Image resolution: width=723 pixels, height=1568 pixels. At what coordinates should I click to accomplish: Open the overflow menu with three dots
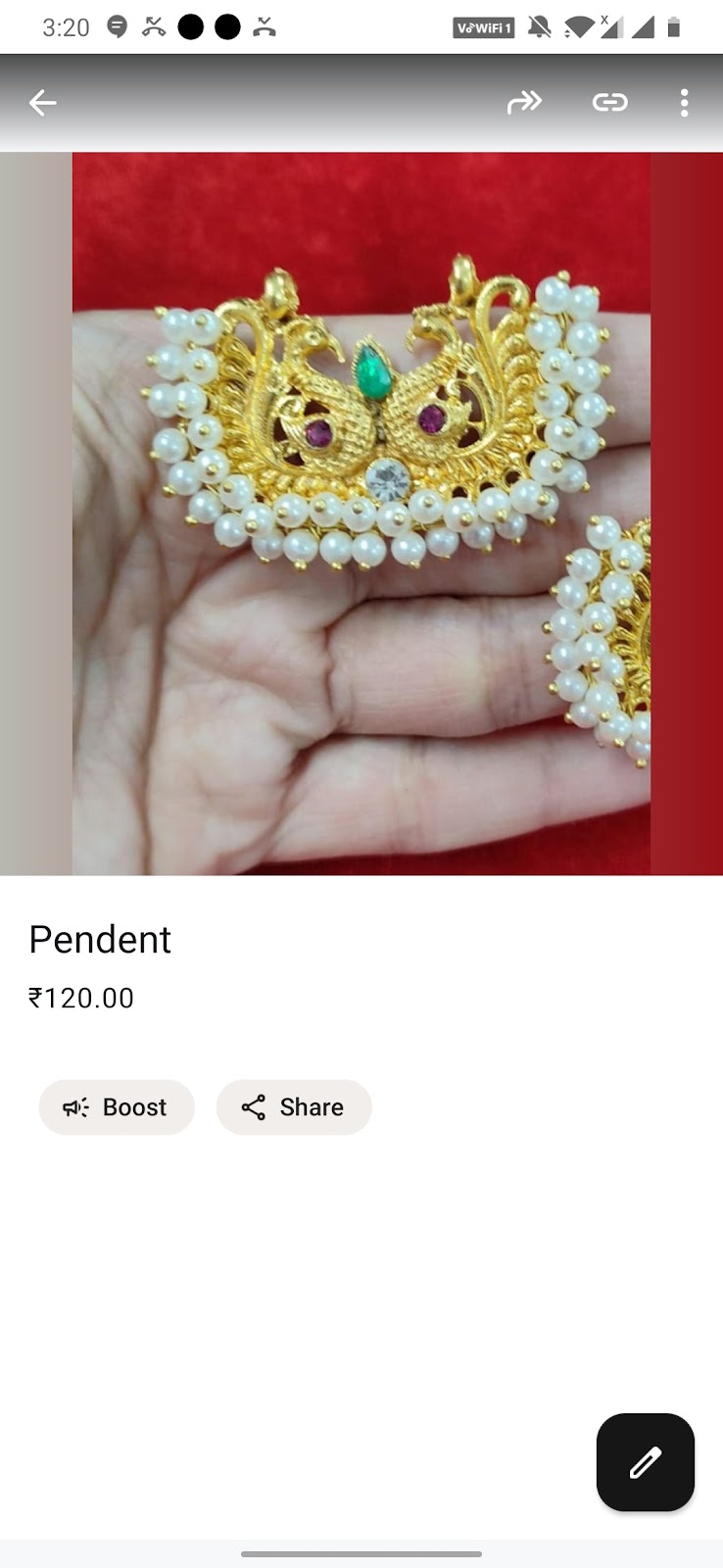click(x=684, y=102)
